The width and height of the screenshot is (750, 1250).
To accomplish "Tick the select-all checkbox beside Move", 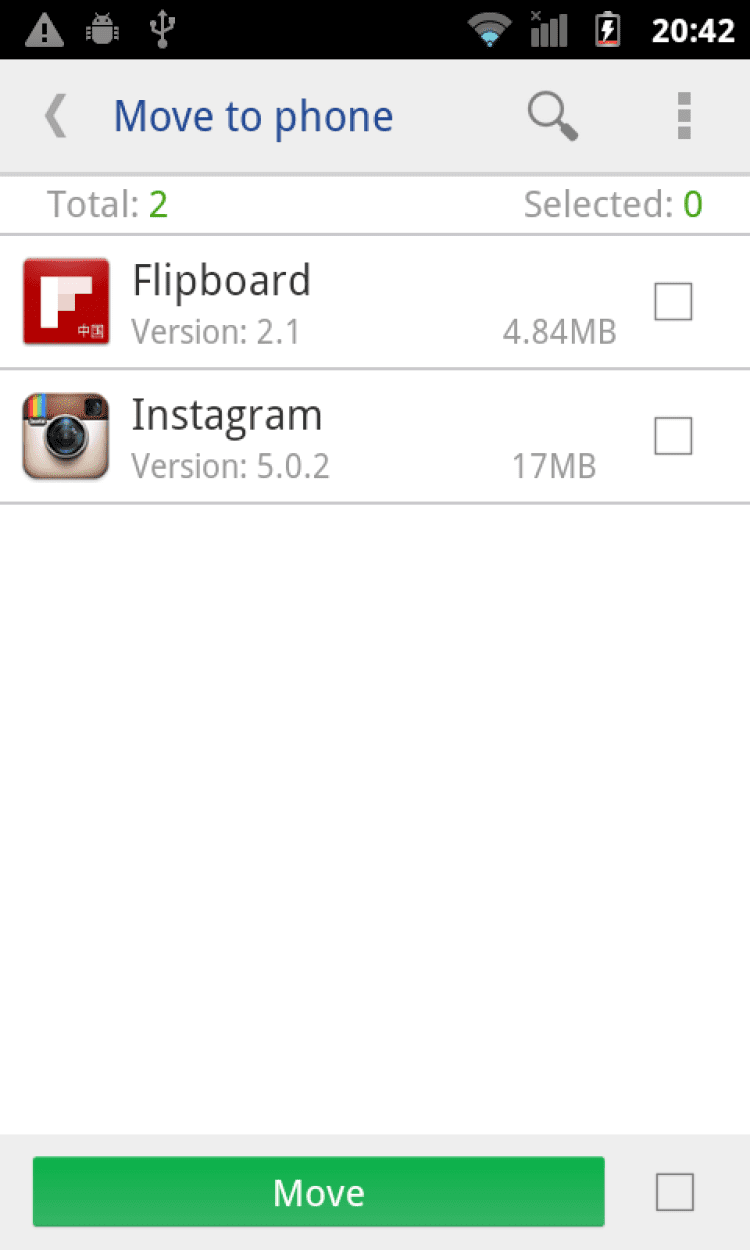I will coord(674,1191).
